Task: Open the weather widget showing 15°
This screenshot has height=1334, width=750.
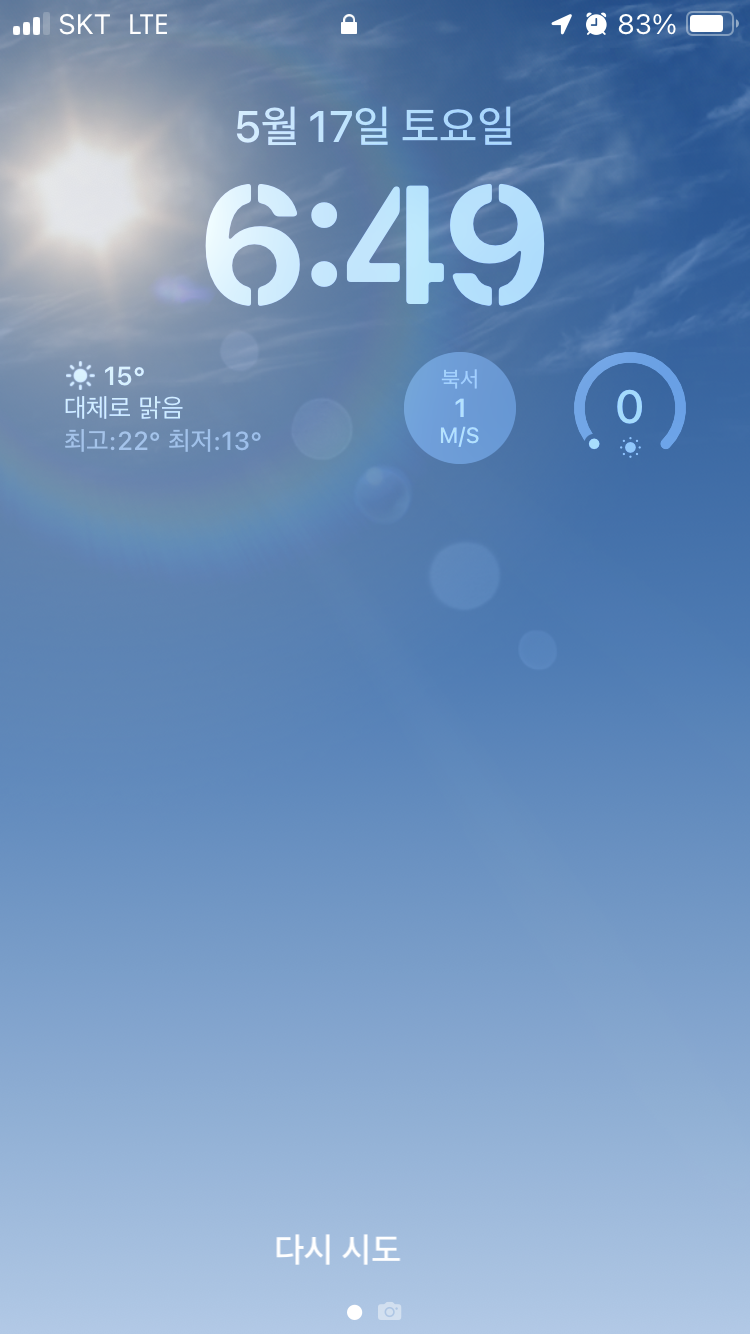Action: pos(164,408)
